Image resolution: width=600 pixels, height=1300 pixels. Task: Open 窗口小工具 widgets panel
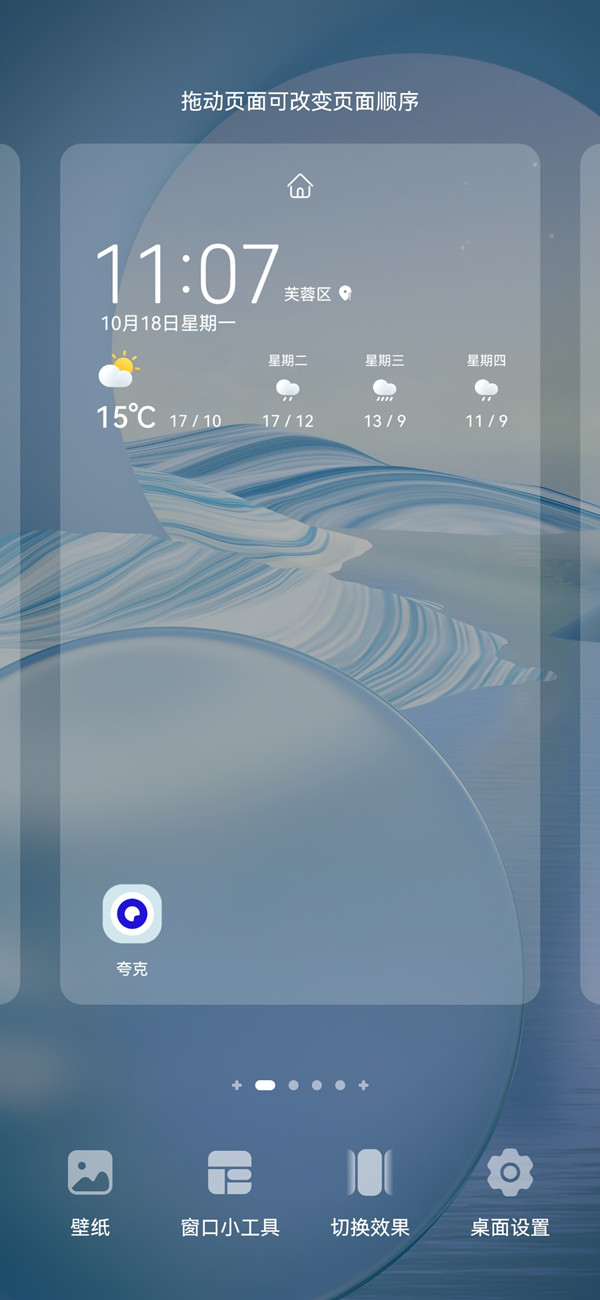[x=230, y=1192]
